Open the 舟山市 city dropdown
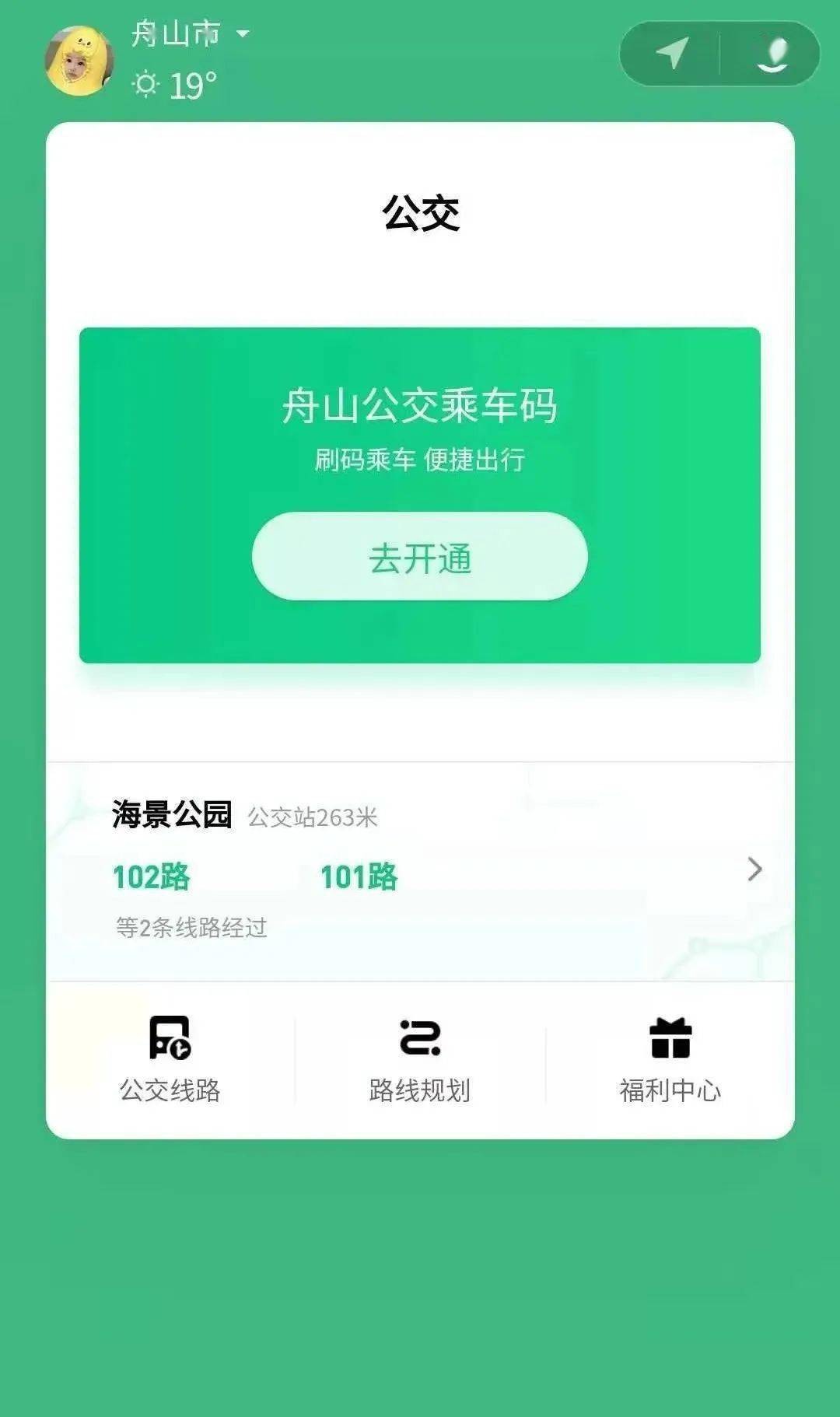 (x=190, y=33)
